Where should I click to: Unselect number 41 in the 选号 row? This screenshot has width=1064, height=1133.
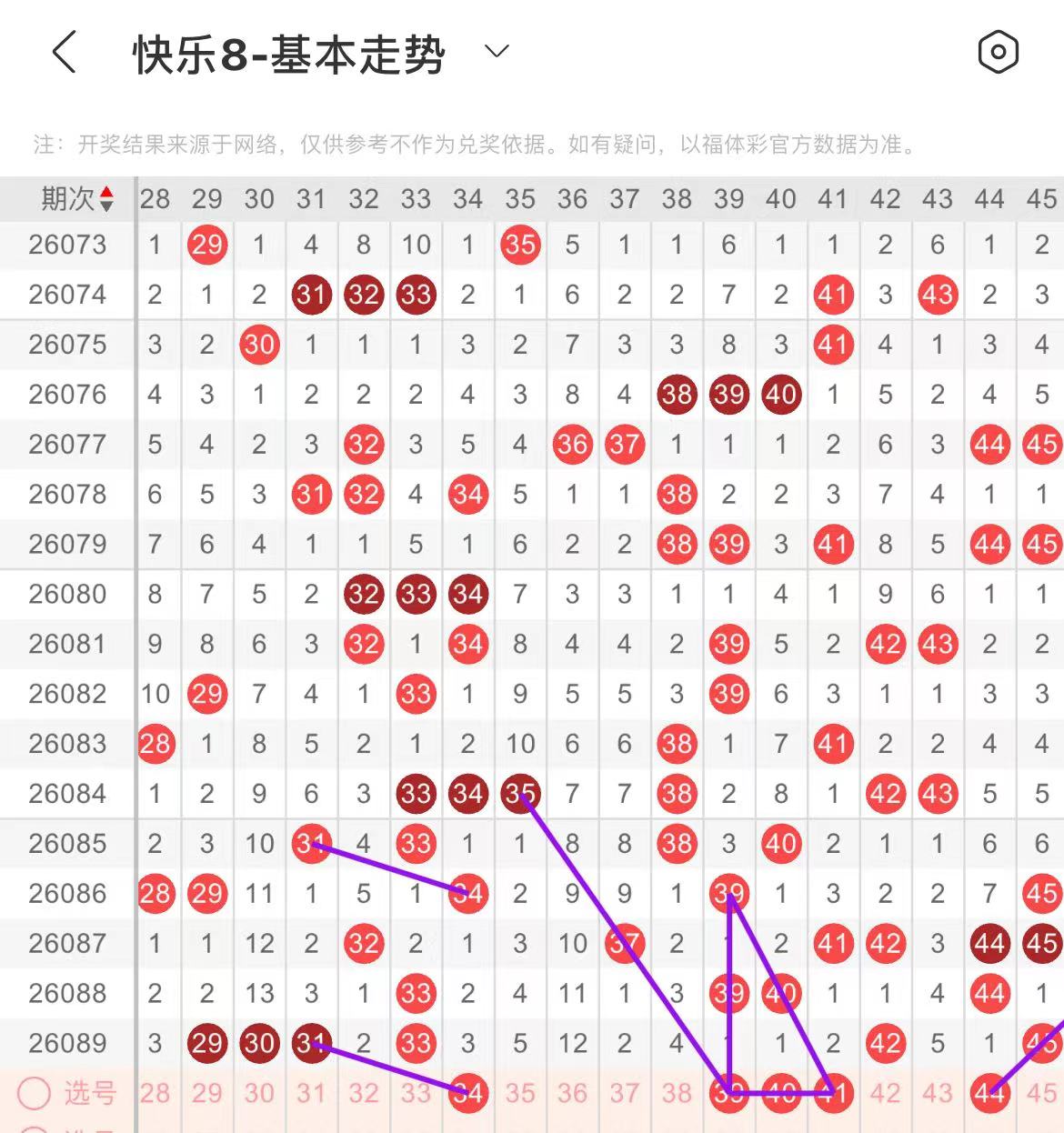pyautogui.click(x=833, y=1093)
